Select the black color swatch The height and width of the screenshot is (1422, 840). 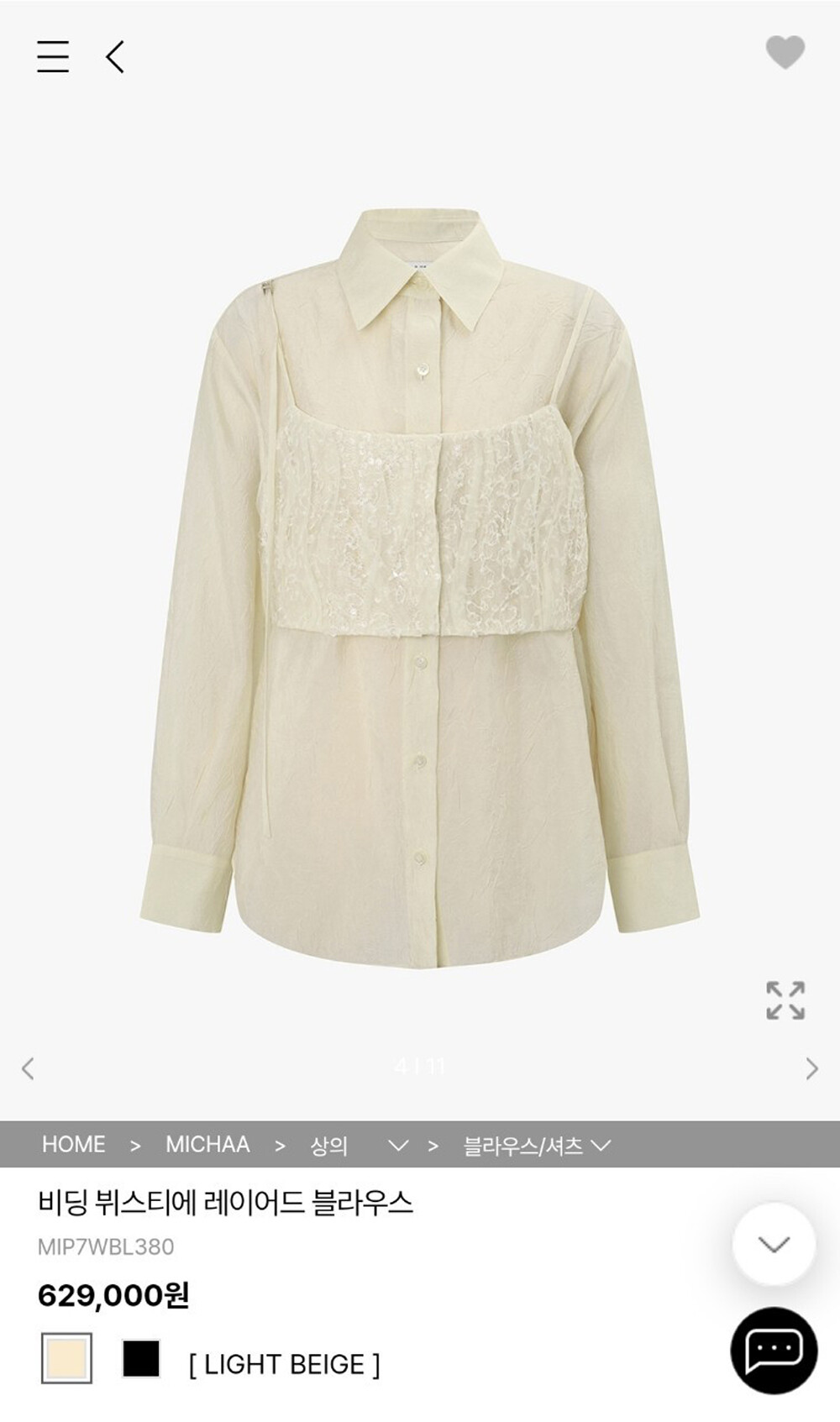pyautogui.click(x=141, y=1358)
